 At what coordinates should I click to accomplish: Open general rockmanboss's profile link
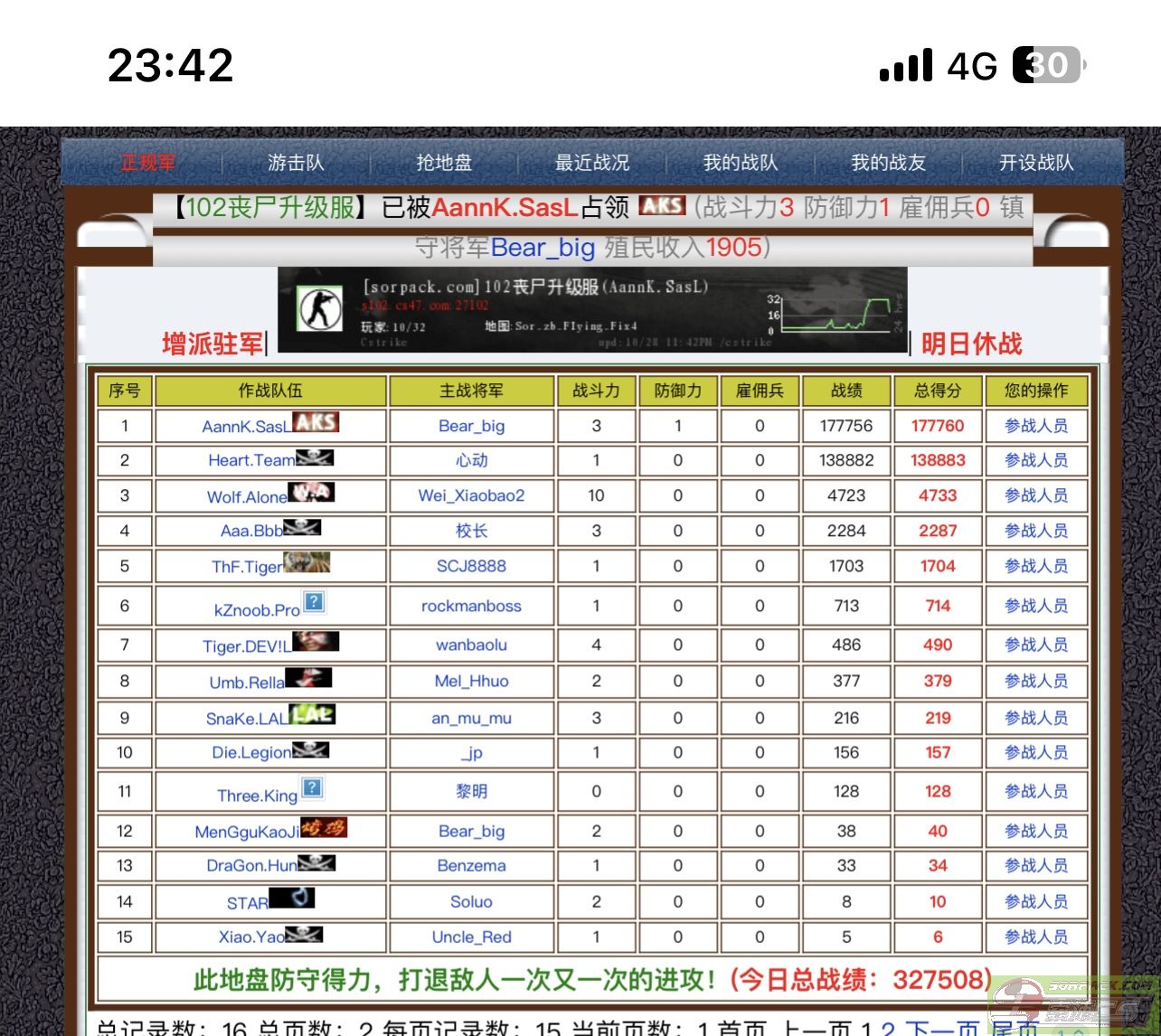click(471, 607)
